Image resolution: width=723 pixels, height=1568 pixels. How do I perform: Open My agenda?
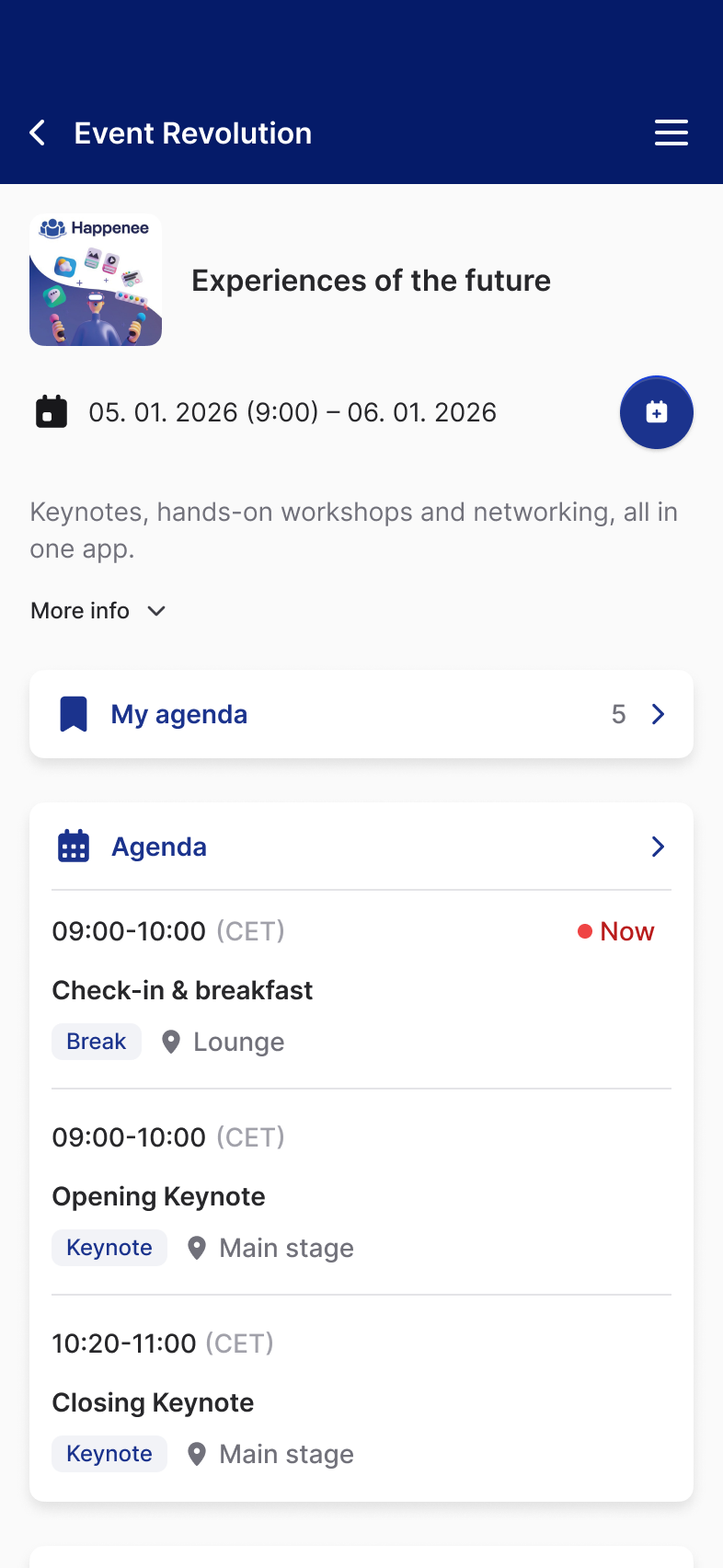[361, 714]
